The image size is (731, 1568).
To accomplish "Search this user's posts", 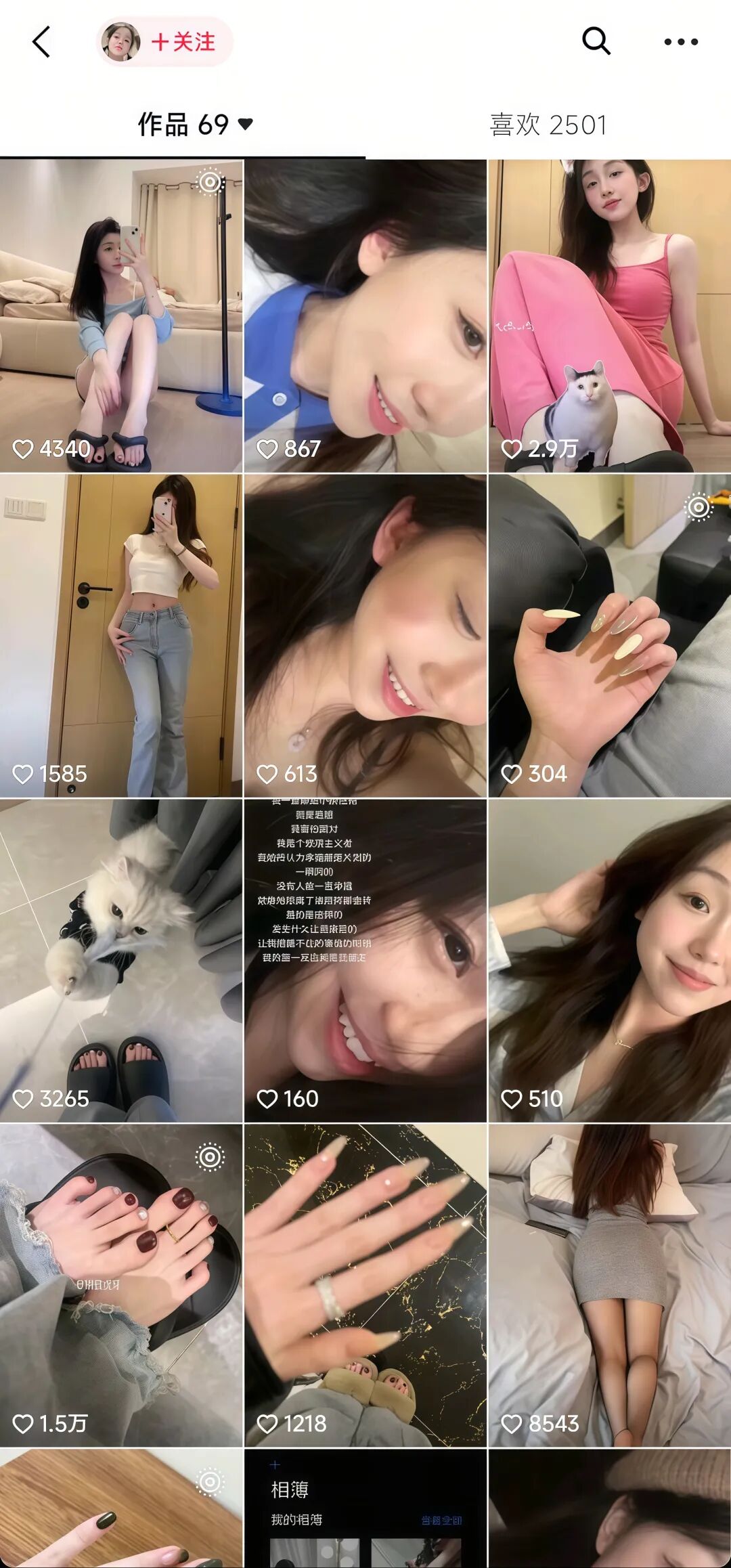I will [x=596, y=41].
